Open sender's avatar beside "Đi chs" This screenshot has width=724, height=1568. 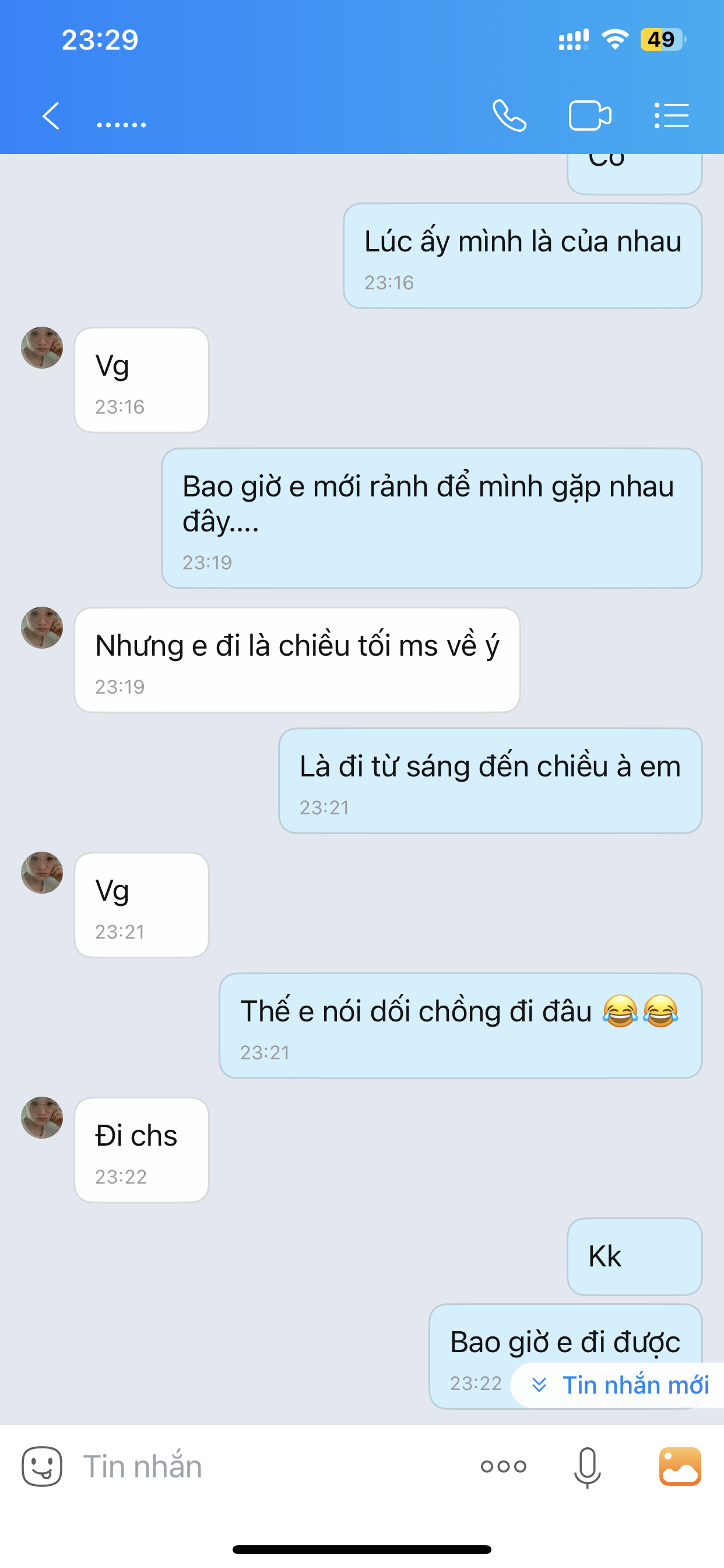pyautogui.click(x=42, y=1118)
